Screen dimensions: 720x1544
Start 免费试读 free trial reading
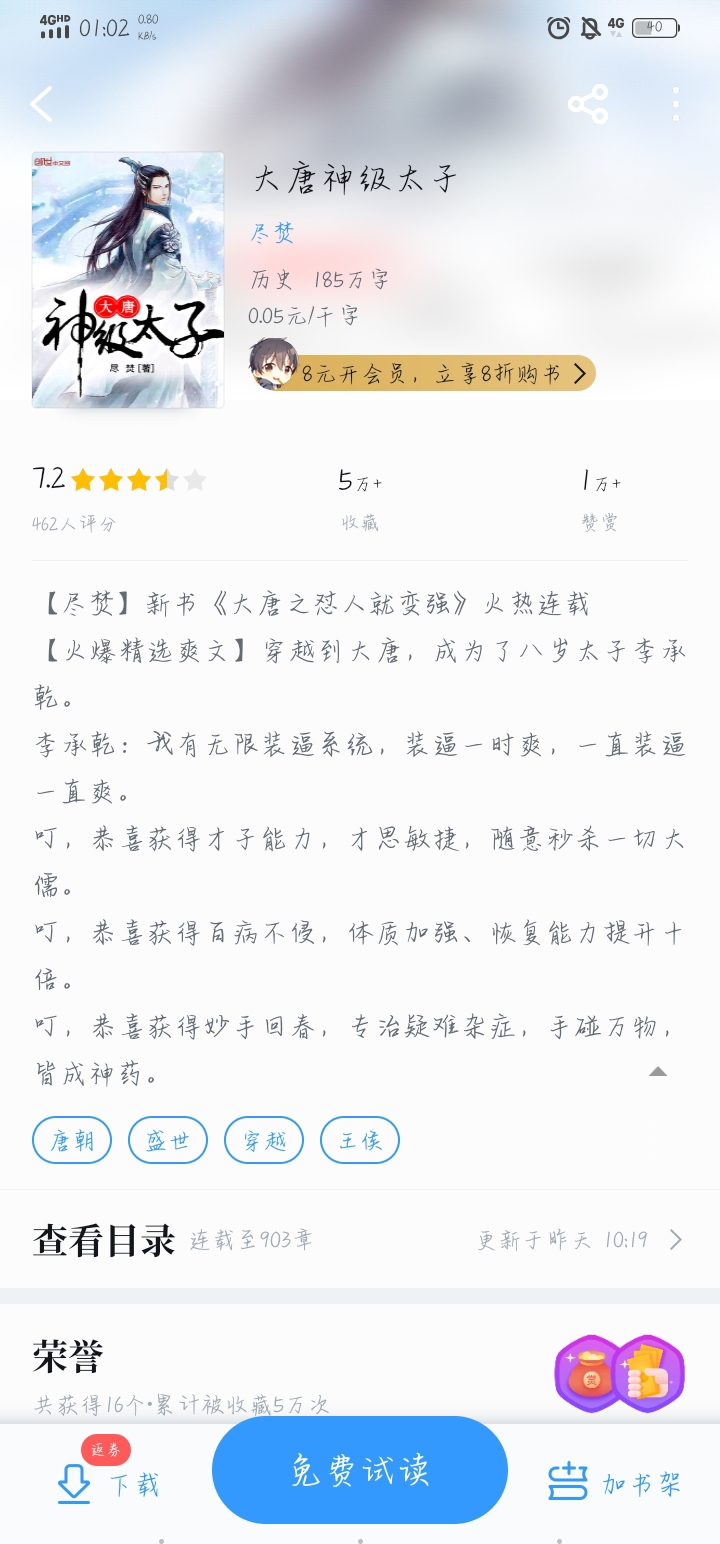(x=360, y=1470)
